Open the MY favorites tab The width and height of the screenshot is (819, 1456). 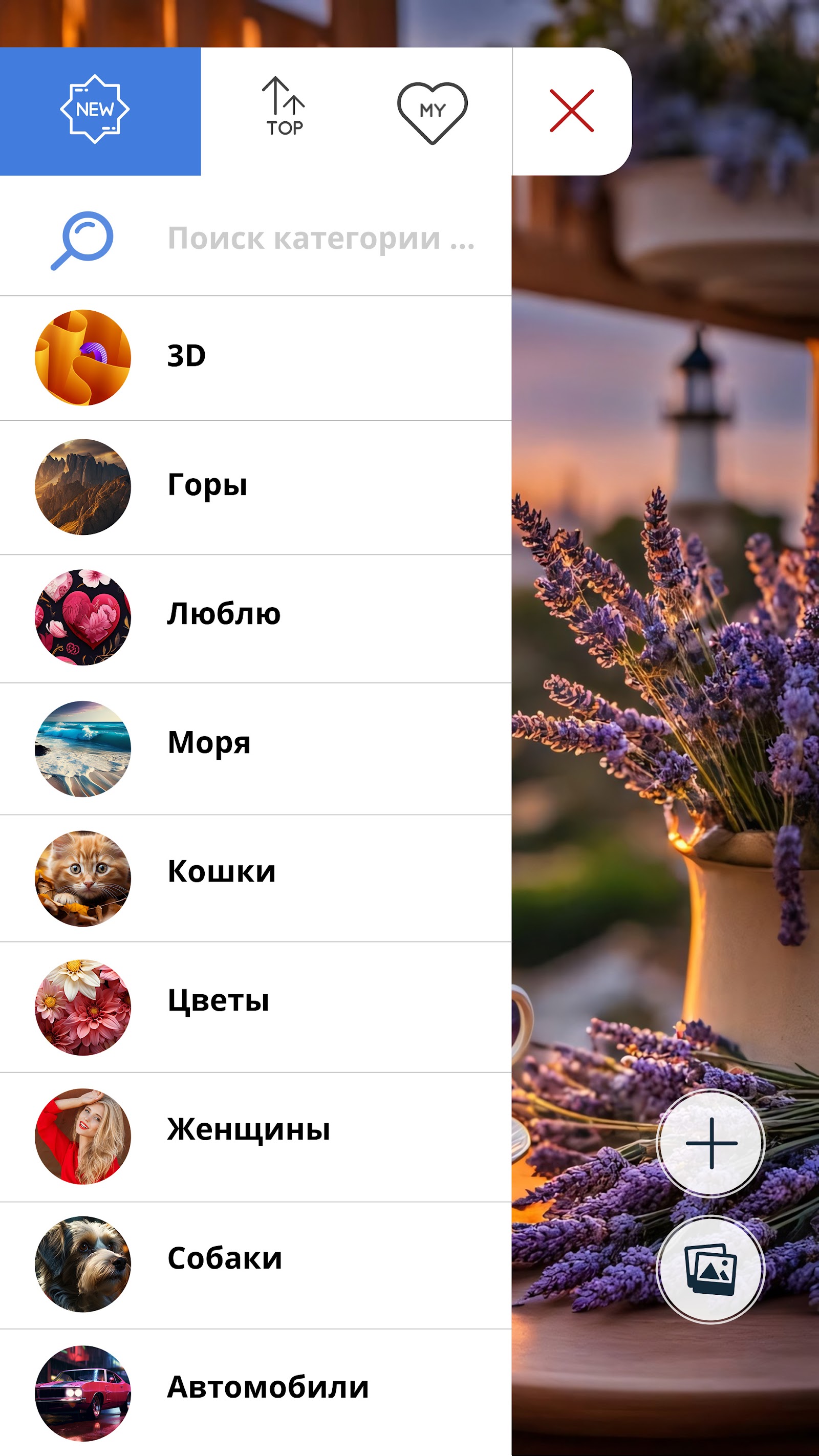(x=433, y=111)
